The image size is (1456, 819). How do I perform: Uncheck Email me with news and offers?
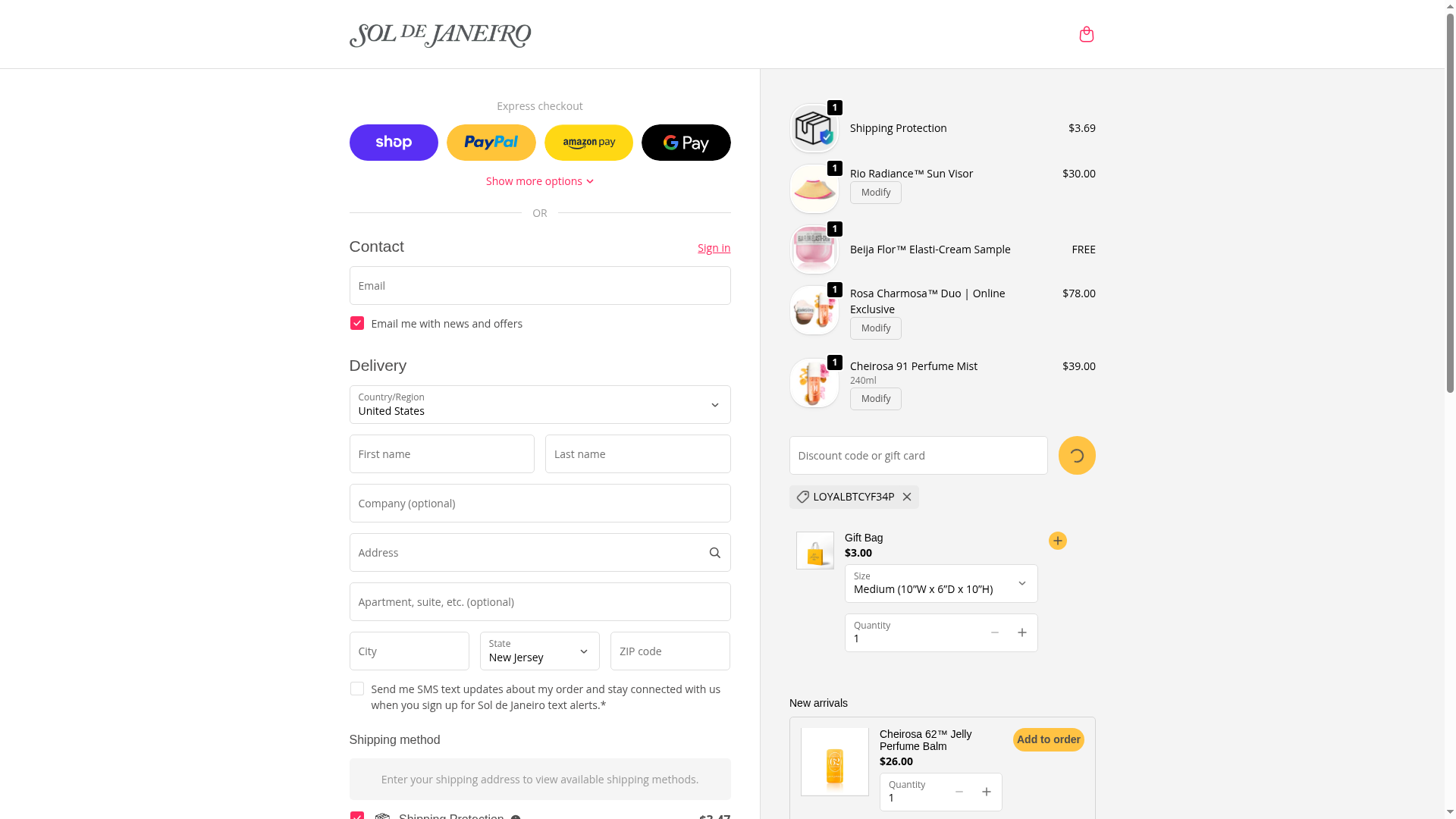point(357,324)
